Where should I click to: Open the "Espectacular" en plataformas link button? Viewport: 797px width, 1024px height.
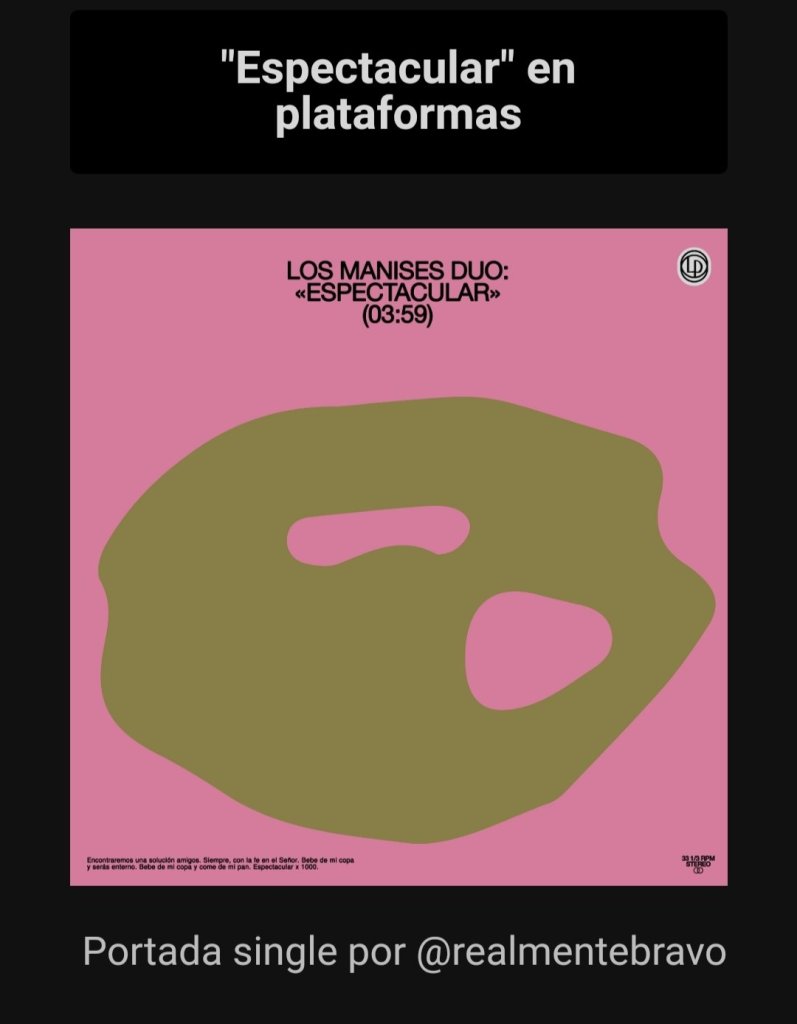coord(398,92)
